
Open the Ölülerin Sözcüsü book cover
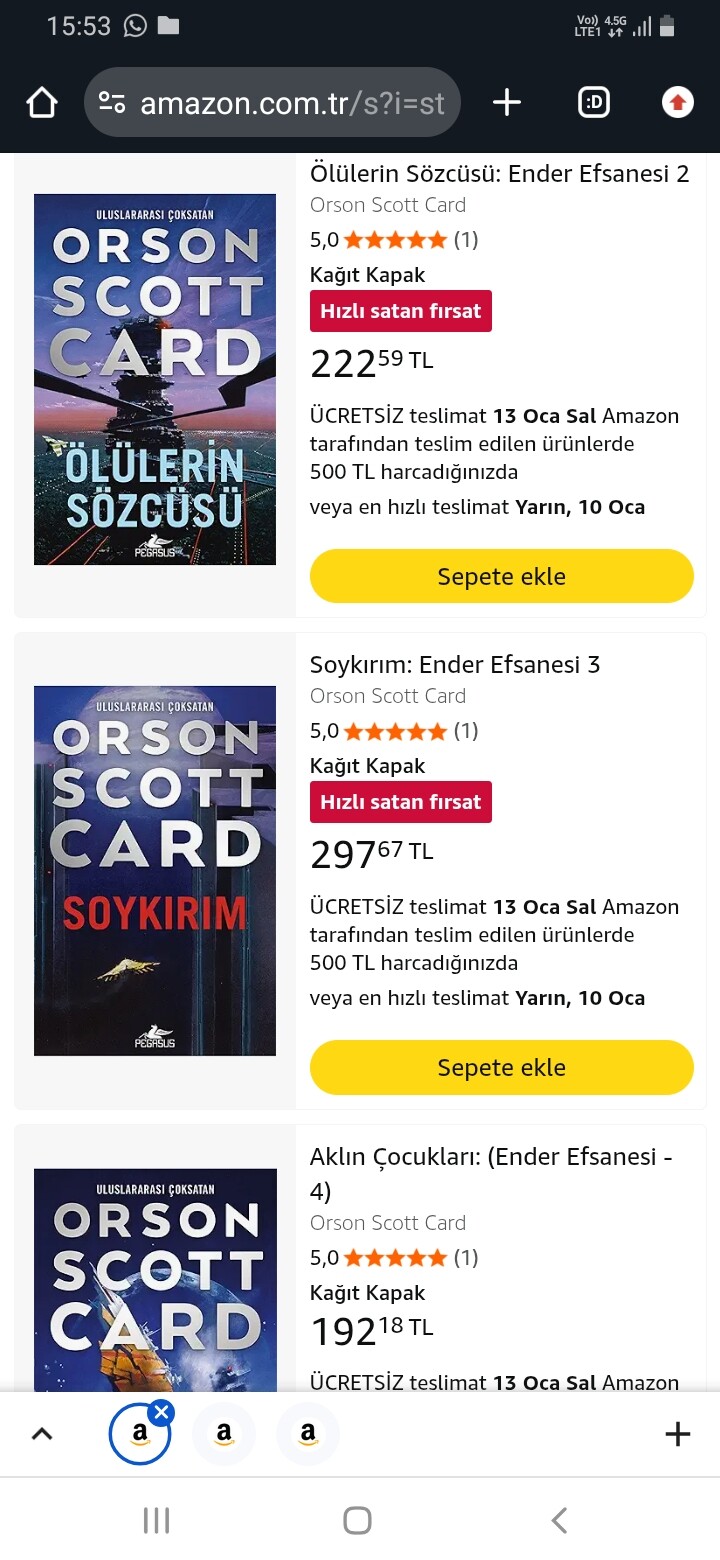click(x=155, y=379)
